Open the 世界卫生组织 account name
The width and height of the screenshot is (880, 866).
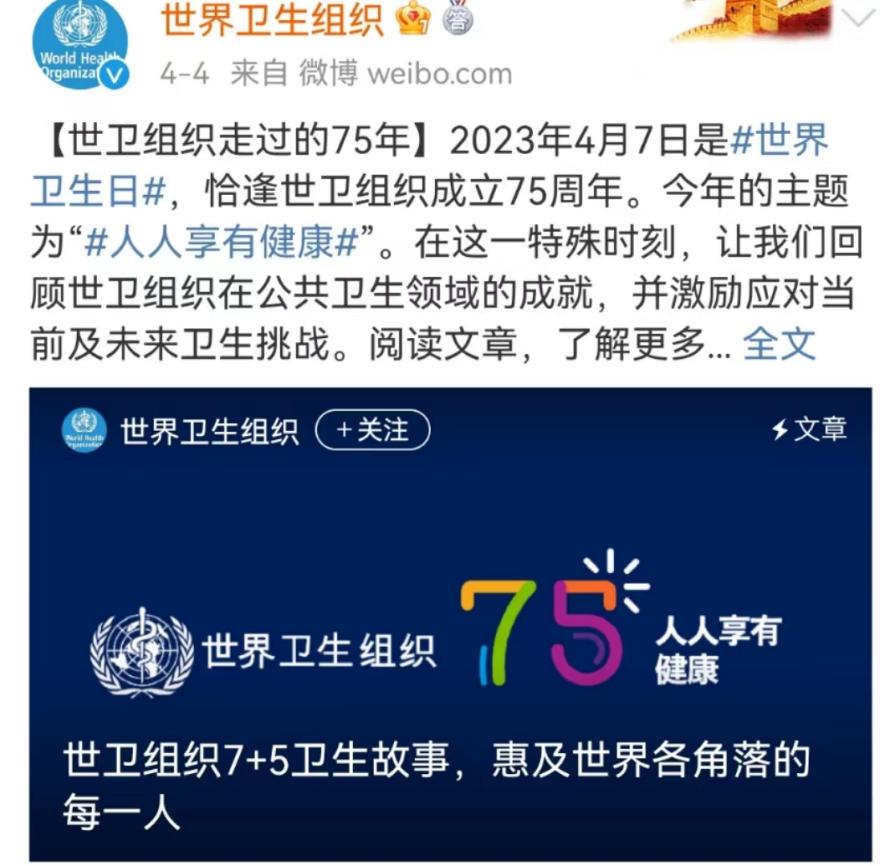pos(272,22)
